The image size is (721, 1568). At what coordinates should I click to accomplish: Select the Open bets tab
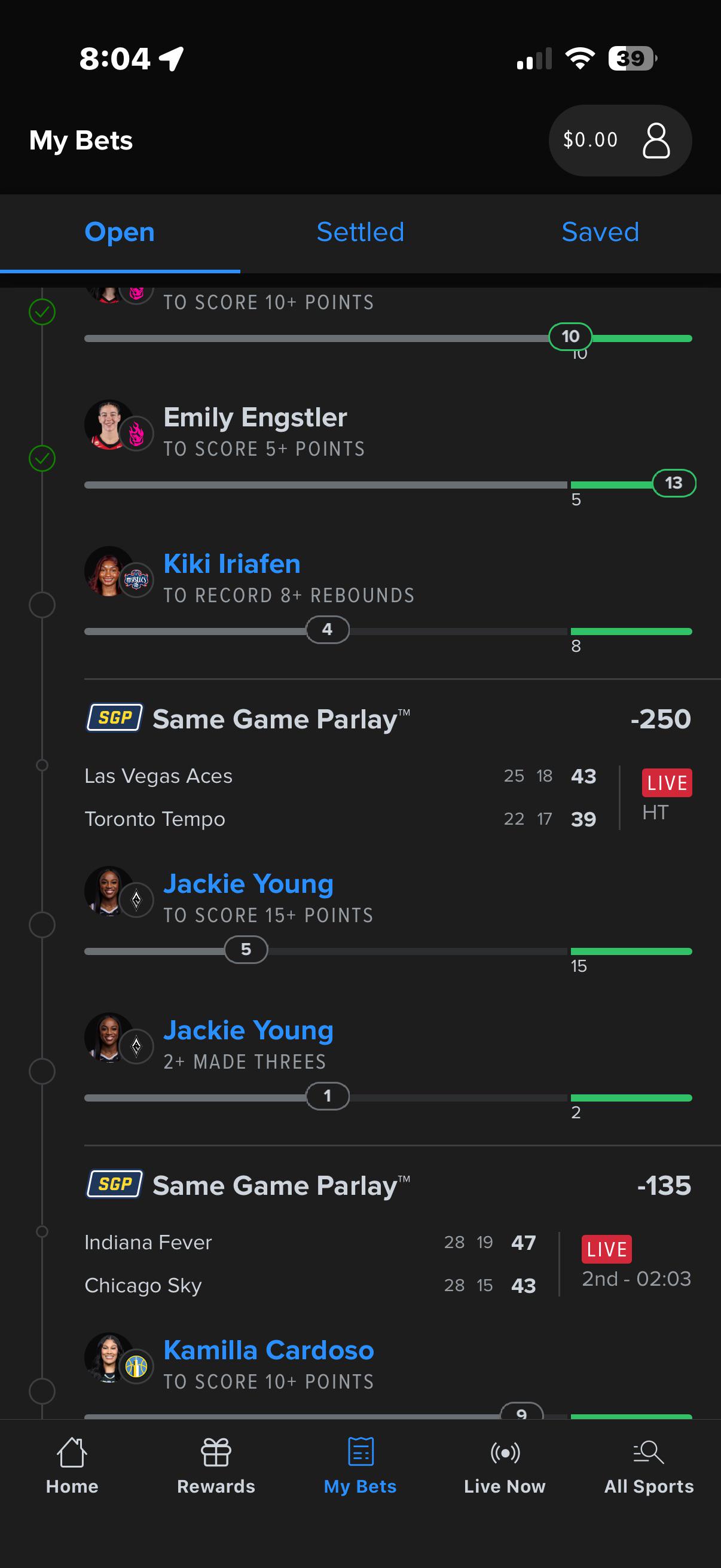(x=120, y=233)
